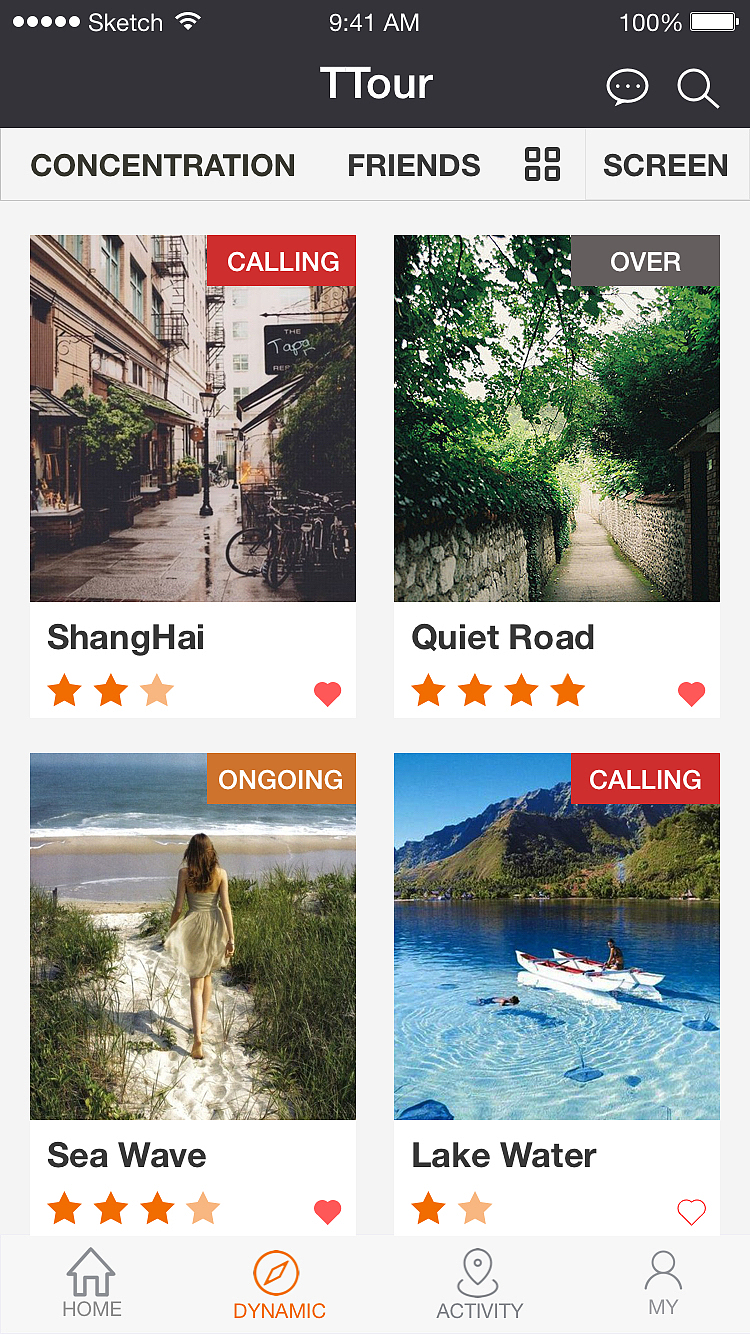
Task: Select the Dynamic tab
Action: coord(278,1284)
